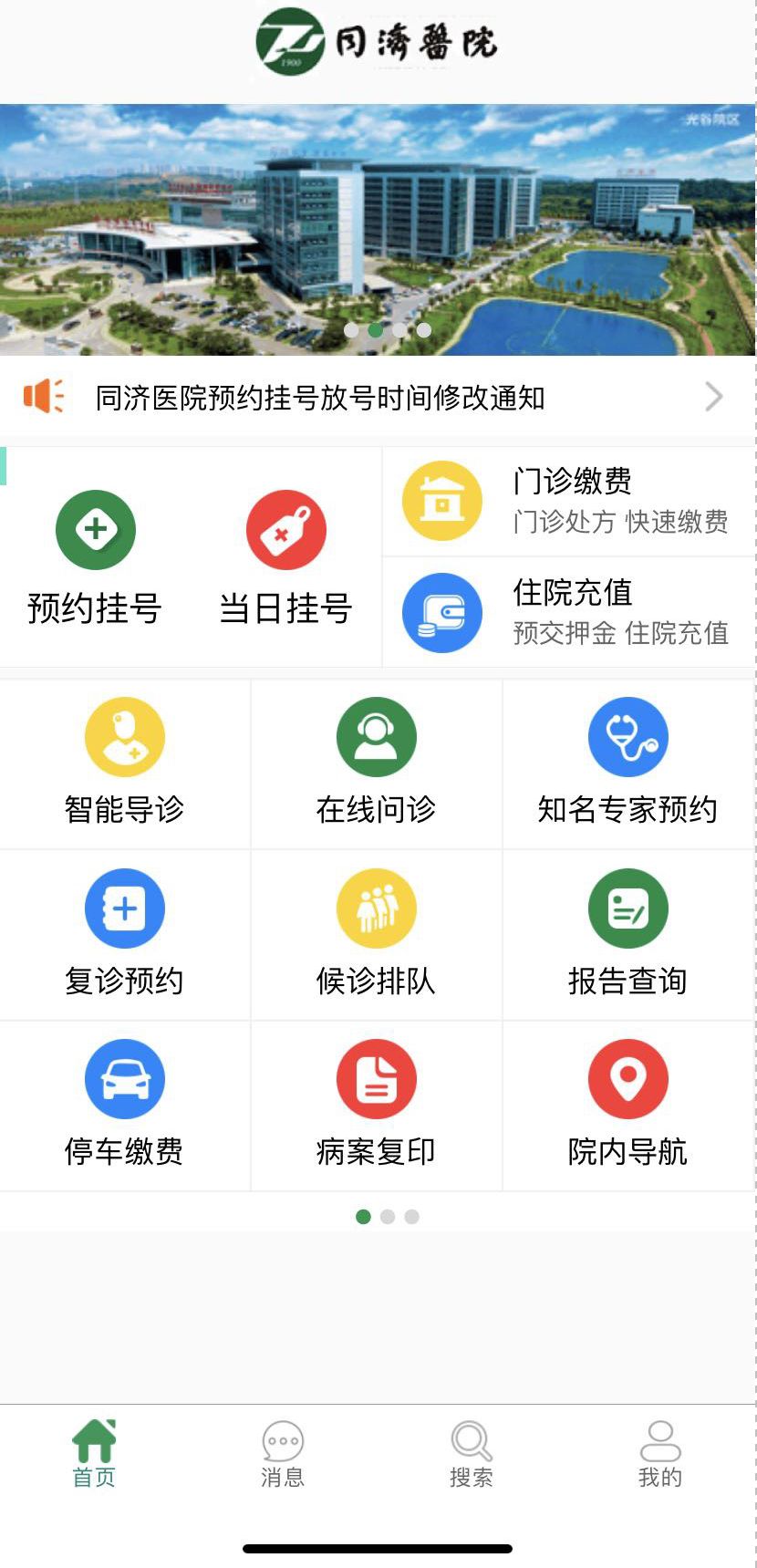Select the second banner carousel dot
This screenshot has height=1568, width=757.
coord(374,330)
